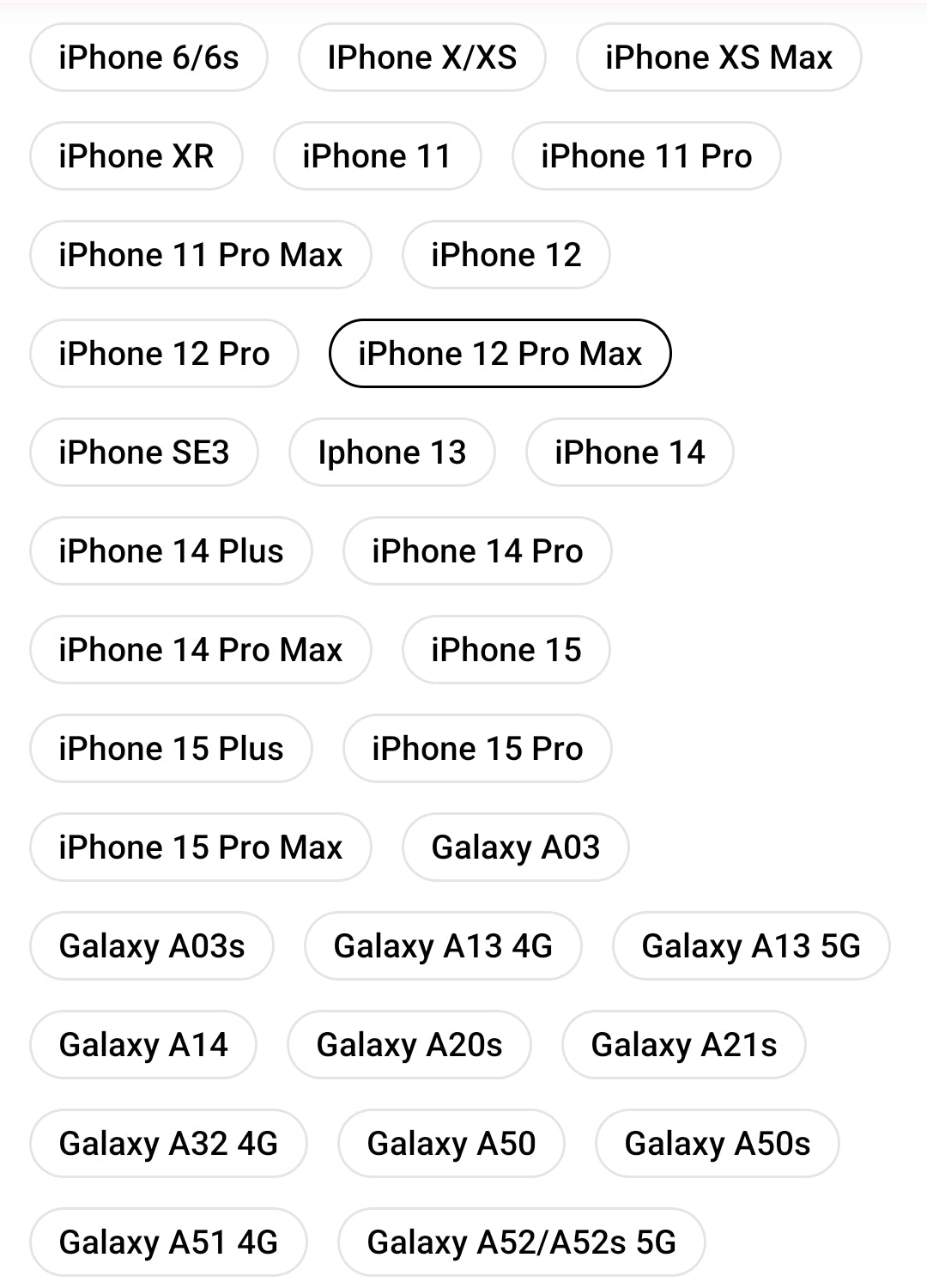Pick iPhone 11 Pro from the models
This screenshot has width=927, height=1288.
pos(645,156)
